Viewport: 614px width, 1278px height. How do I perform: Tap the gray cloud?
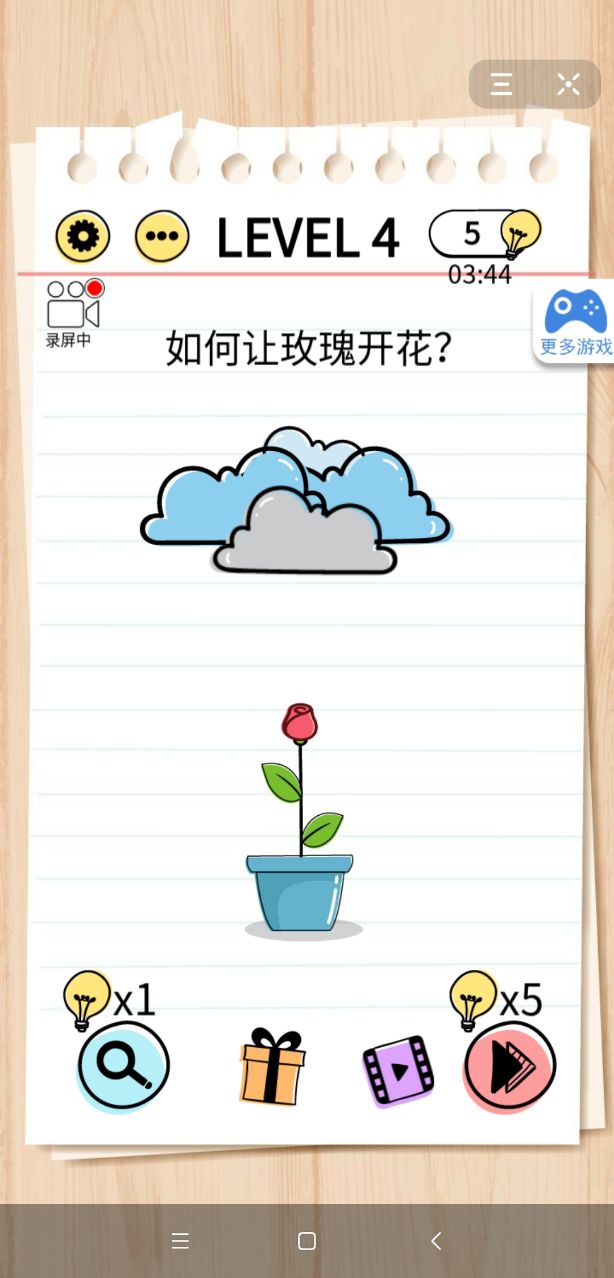[304, 535]
